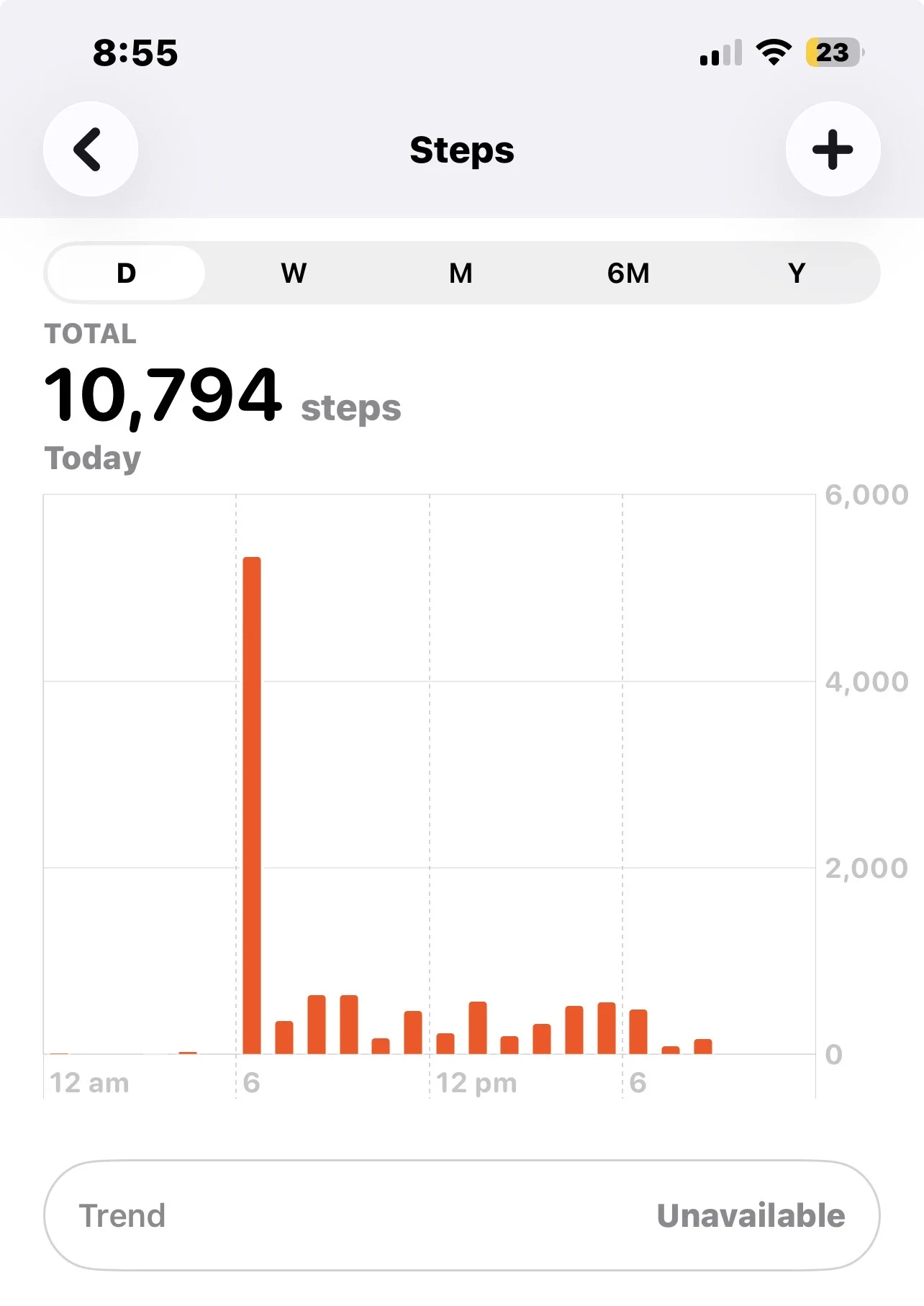The image size is (924, 1306).
Task: Switch to the W weekly view
Action: (294, 273)
